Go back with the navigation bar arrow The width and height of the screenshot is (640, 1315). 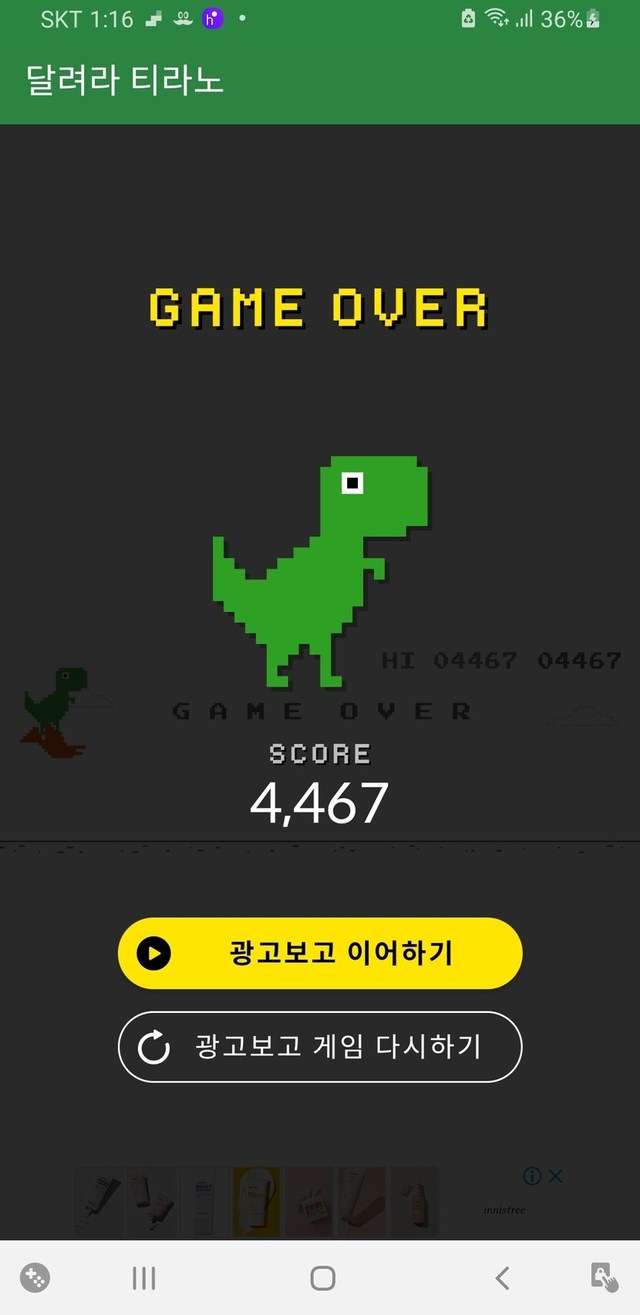(503, 1277)
